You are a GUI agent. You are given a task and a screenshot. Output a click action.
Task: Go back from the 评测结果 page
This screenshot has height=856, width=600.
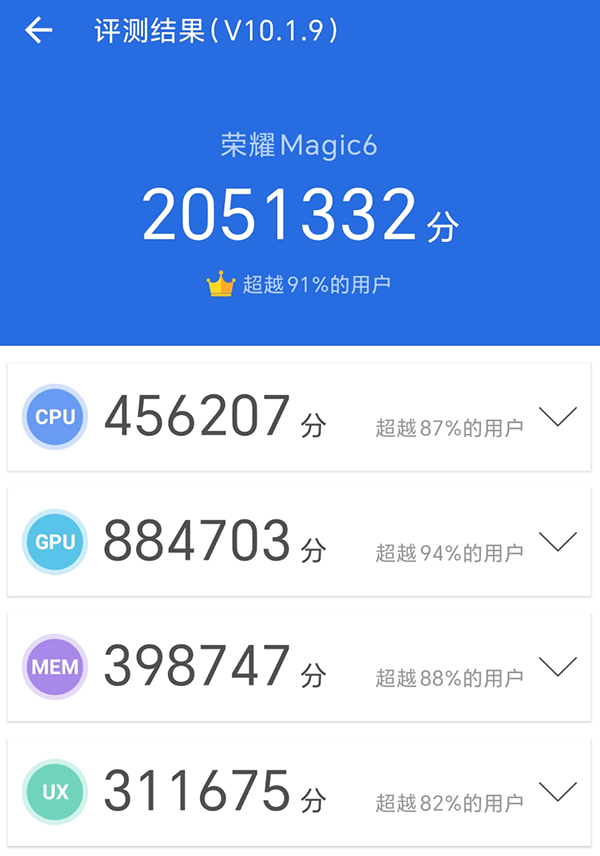(39, 31)
